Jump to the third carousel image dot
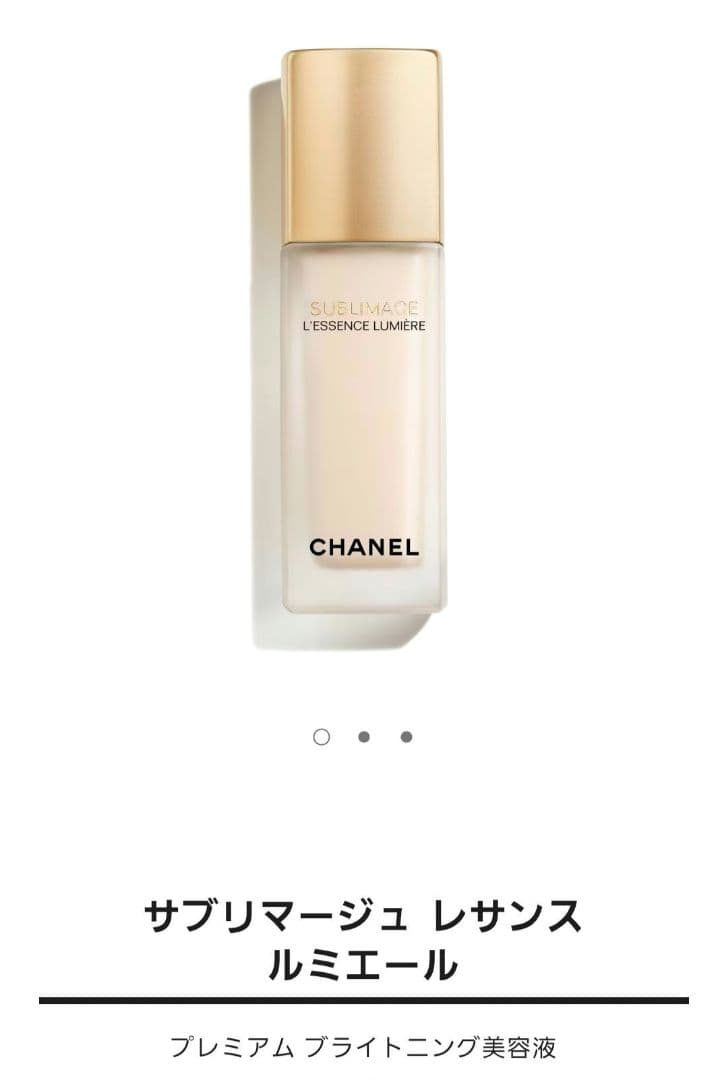Viewport: 728px width, 1080px height. click(406, 737)
